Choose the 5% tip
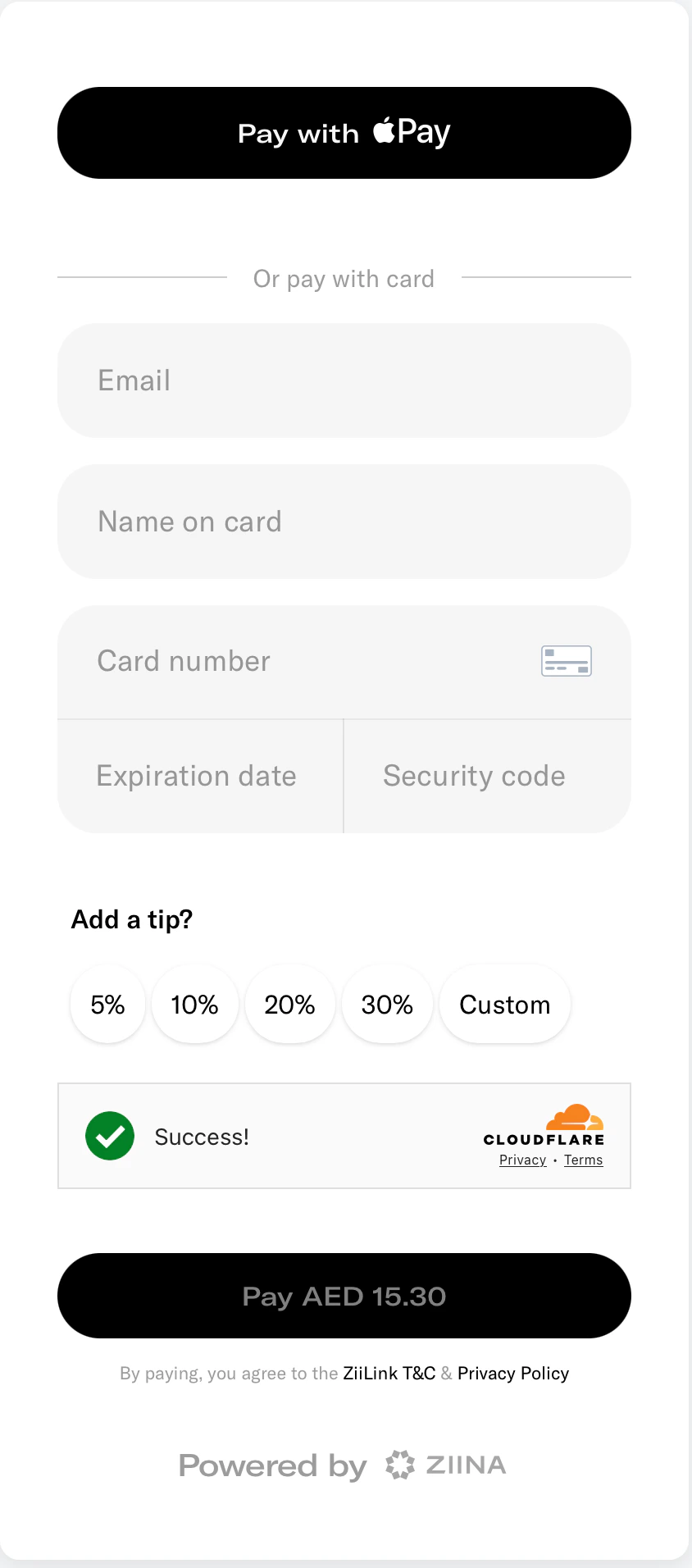The image size is (692, 1568). click(107, 1005)
